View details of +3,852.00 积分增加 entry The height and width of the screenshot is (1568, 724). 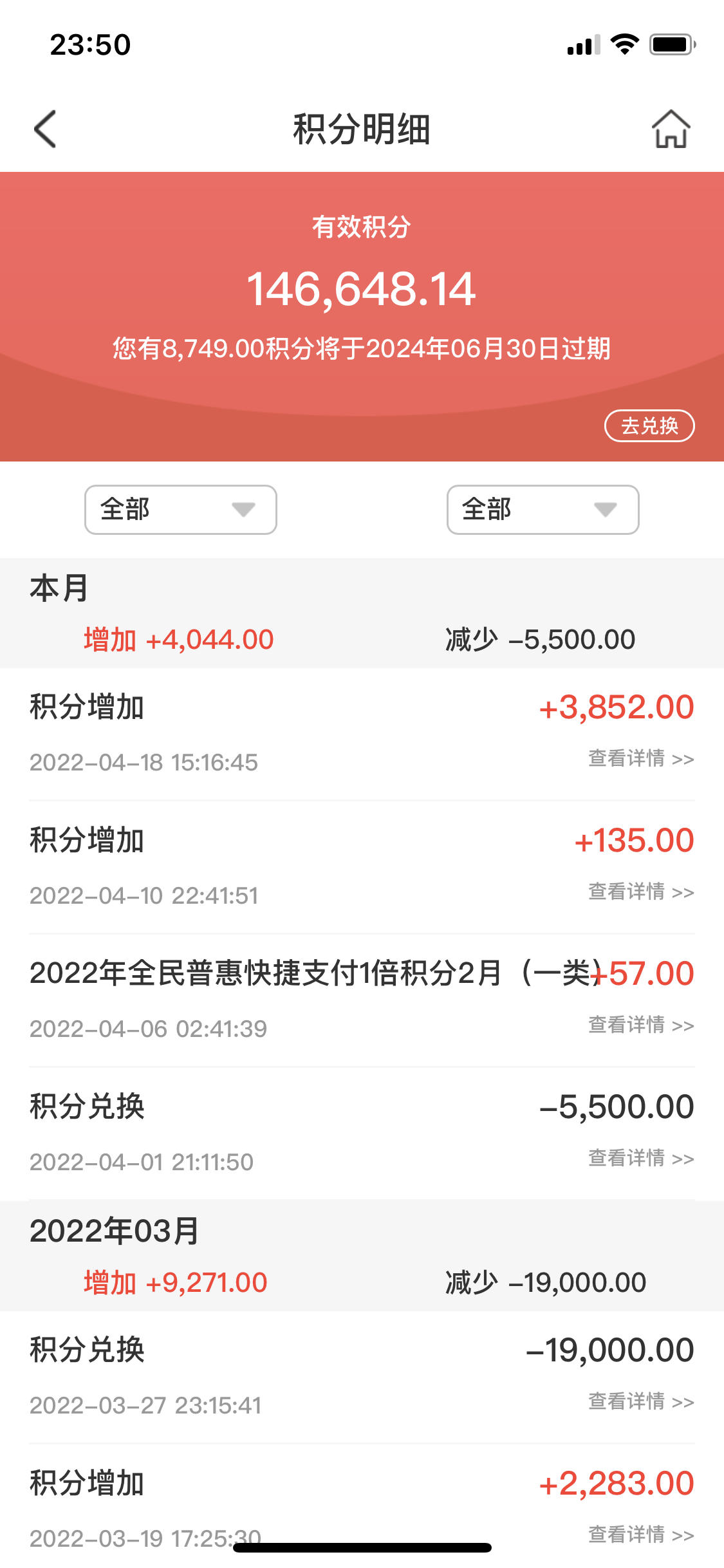click(x=641, y=759)
